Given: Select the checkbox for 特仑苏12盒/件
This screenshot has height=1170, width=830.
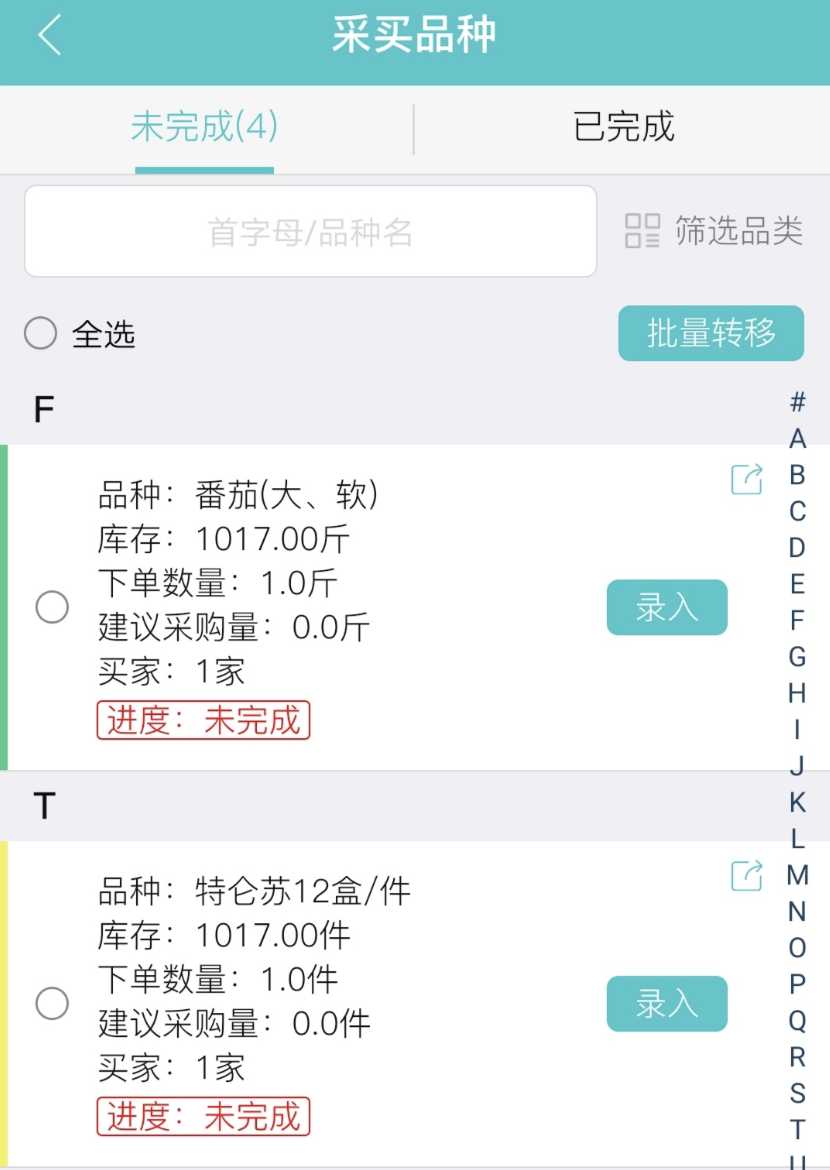Looking at the screenshot, I should point(52,1003).
